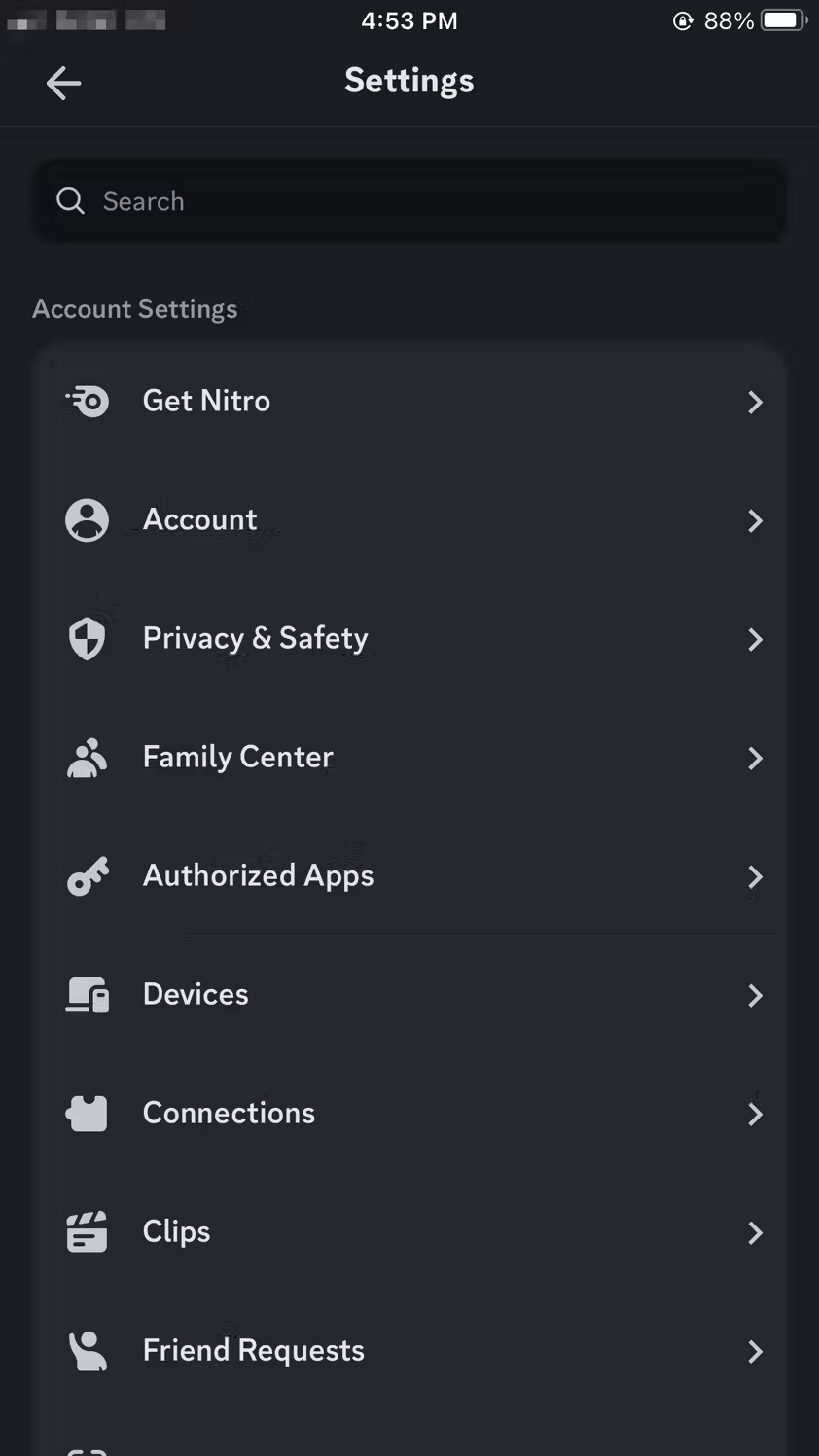Select Connections

(x=409, y=1113)
